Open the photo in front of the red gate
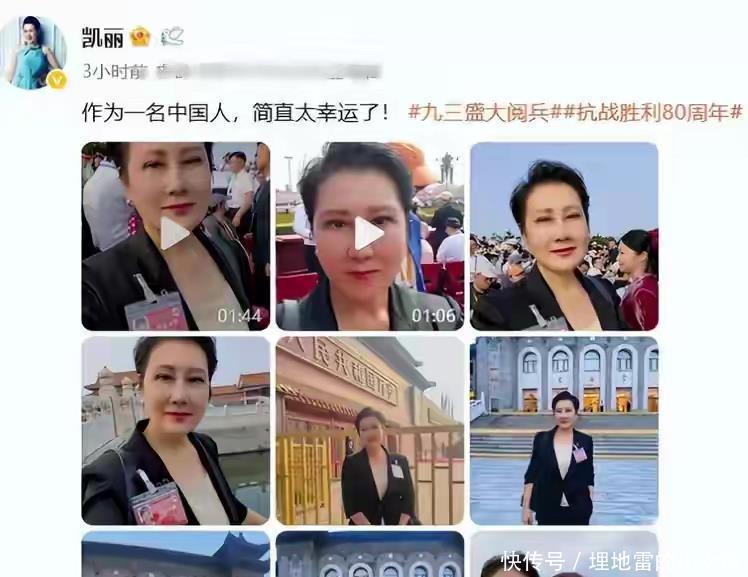 pyautogui.click(x=369, y=430)
